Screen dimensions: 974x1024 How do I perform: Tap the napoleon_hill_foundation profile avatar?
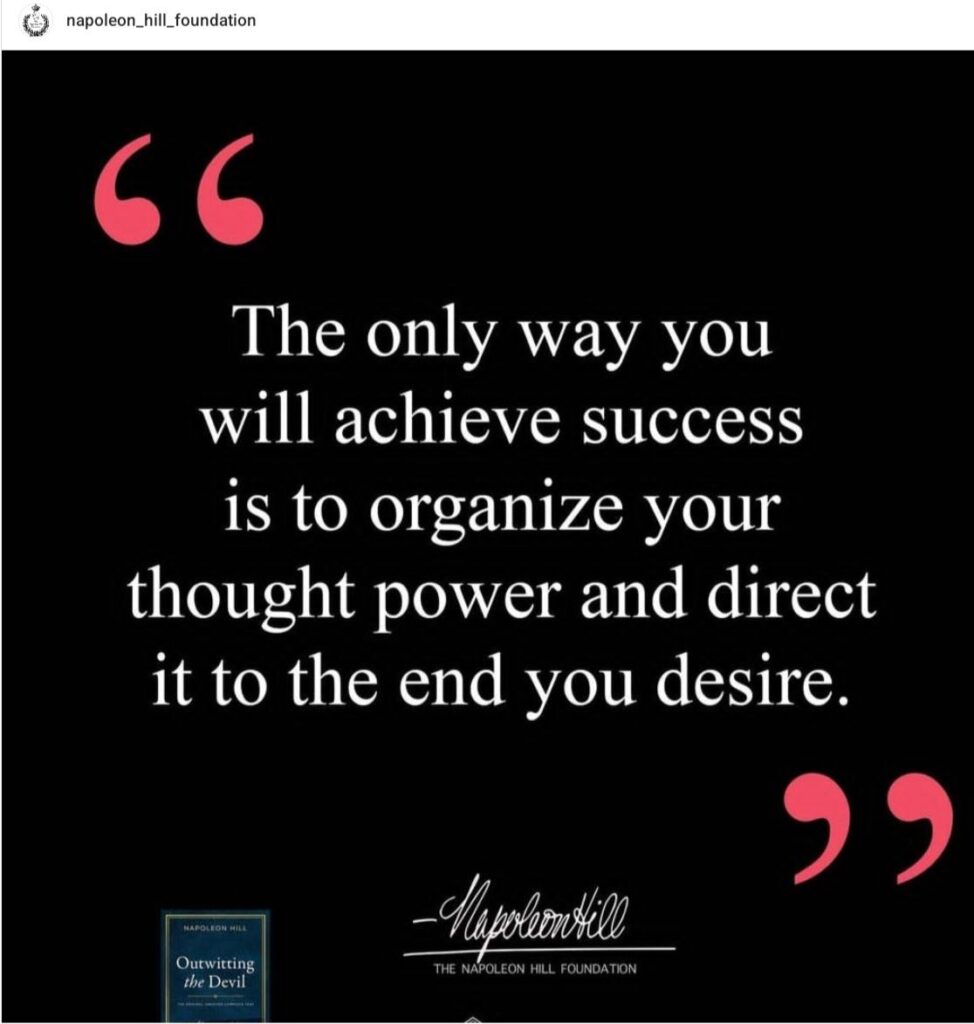click(34, 20)
